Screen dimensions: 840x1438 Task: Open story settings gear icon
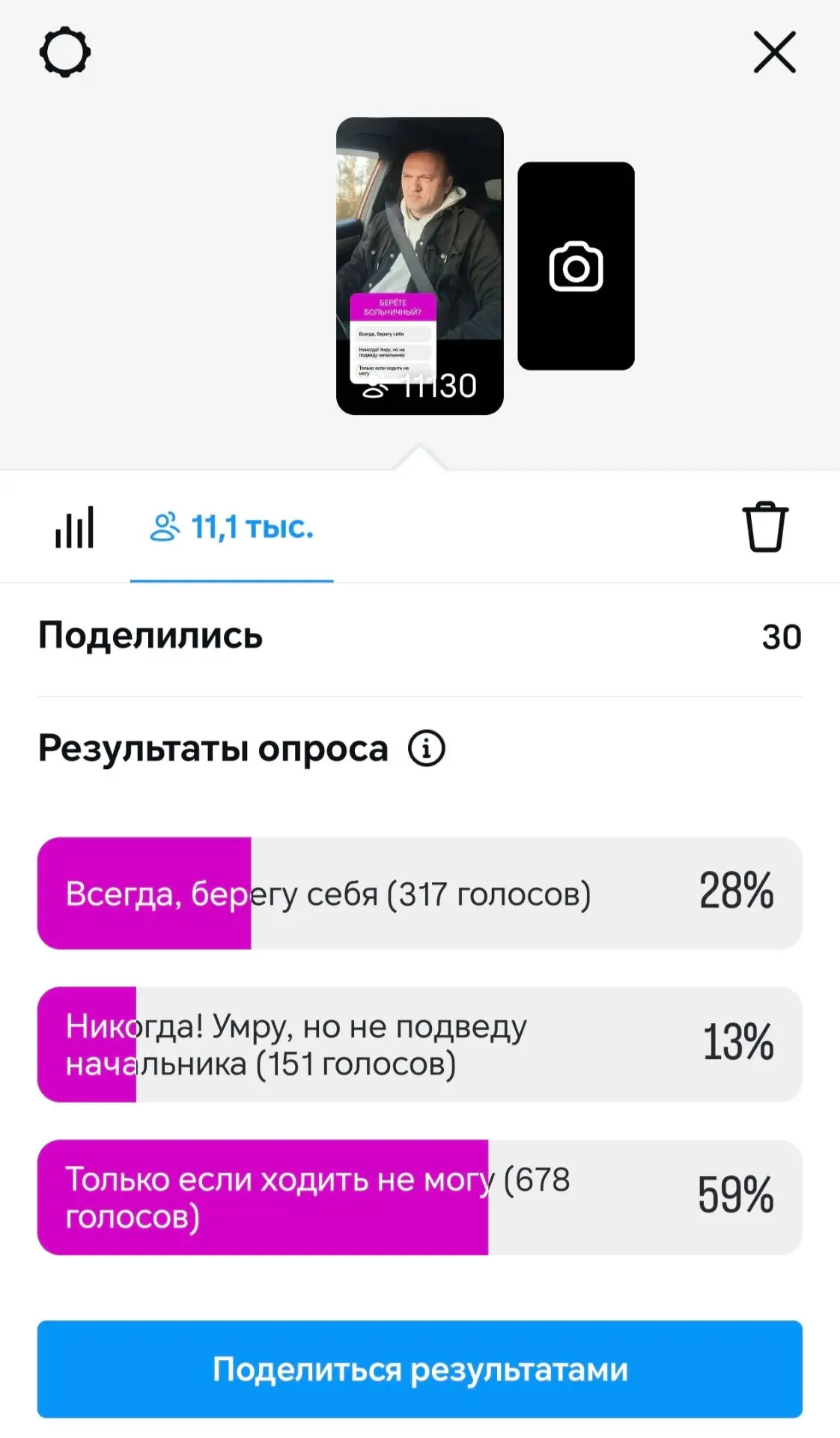[x=65, y=52]
